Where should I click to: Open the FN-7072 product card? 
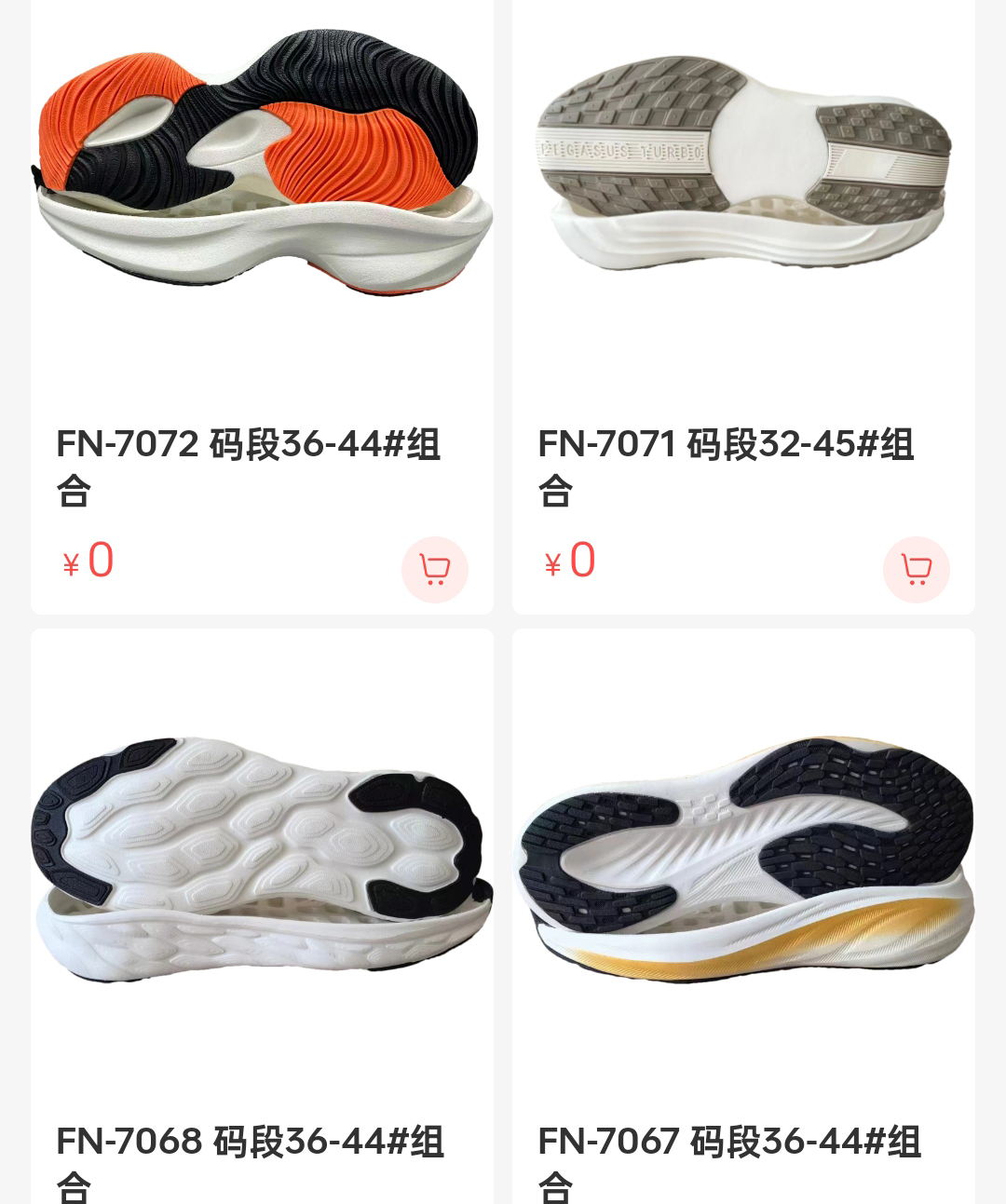[x=261, y=186]
